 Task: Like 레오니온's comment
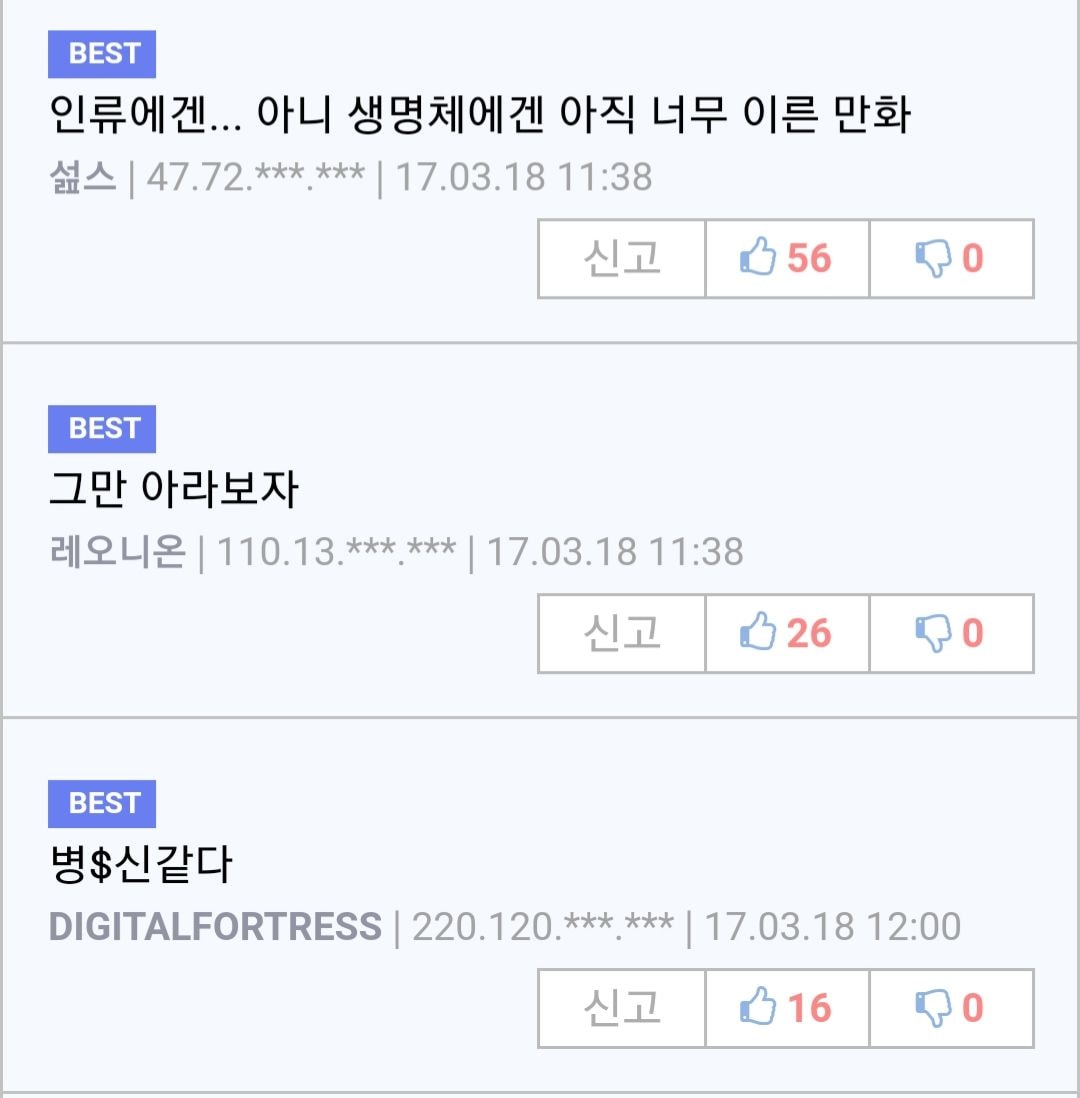click(787, 633)
